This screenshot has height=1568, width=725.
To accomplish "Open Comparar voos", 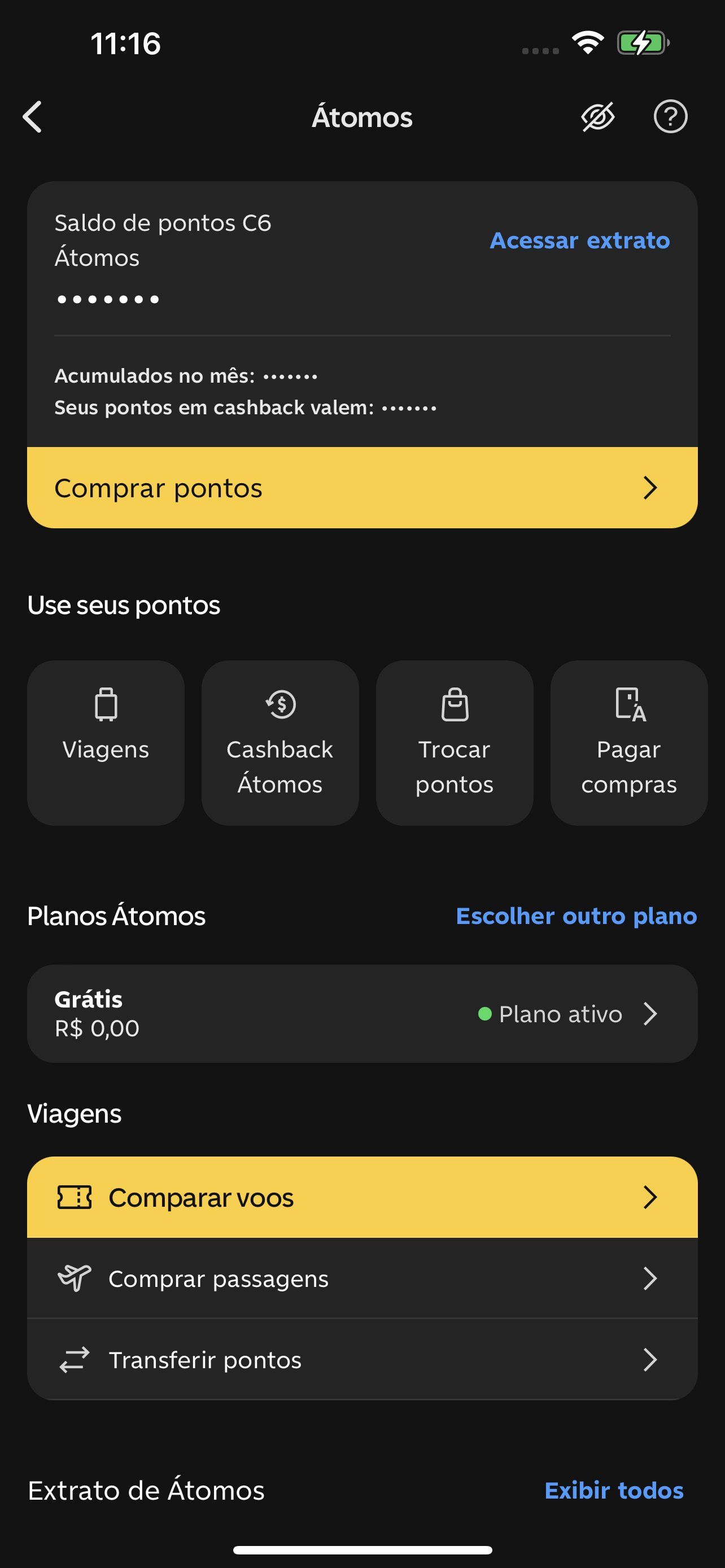I will tap(362, 1197).
